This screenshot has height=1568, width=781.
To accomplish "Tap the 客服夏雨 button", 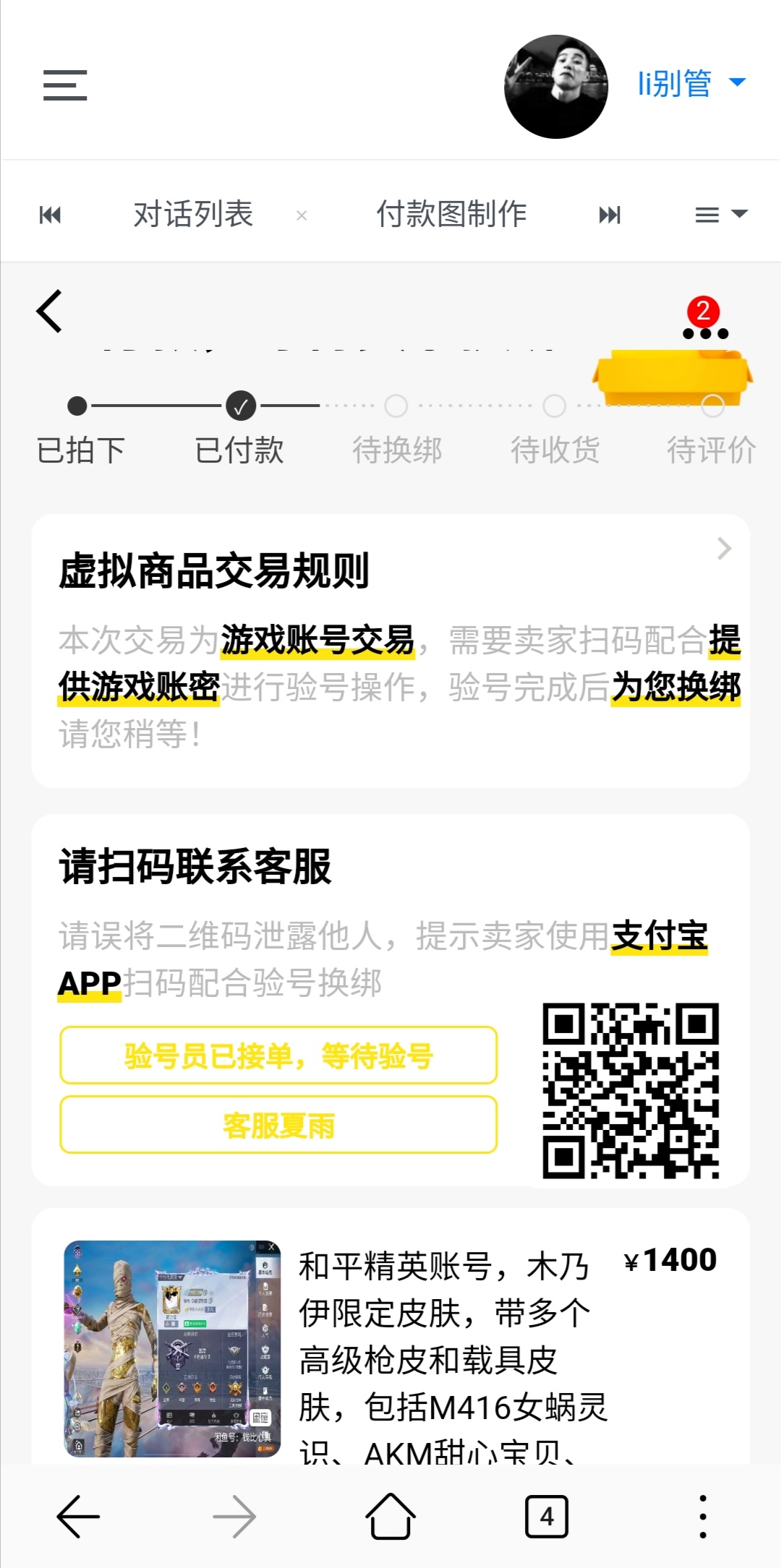I will click(278, 1125).
